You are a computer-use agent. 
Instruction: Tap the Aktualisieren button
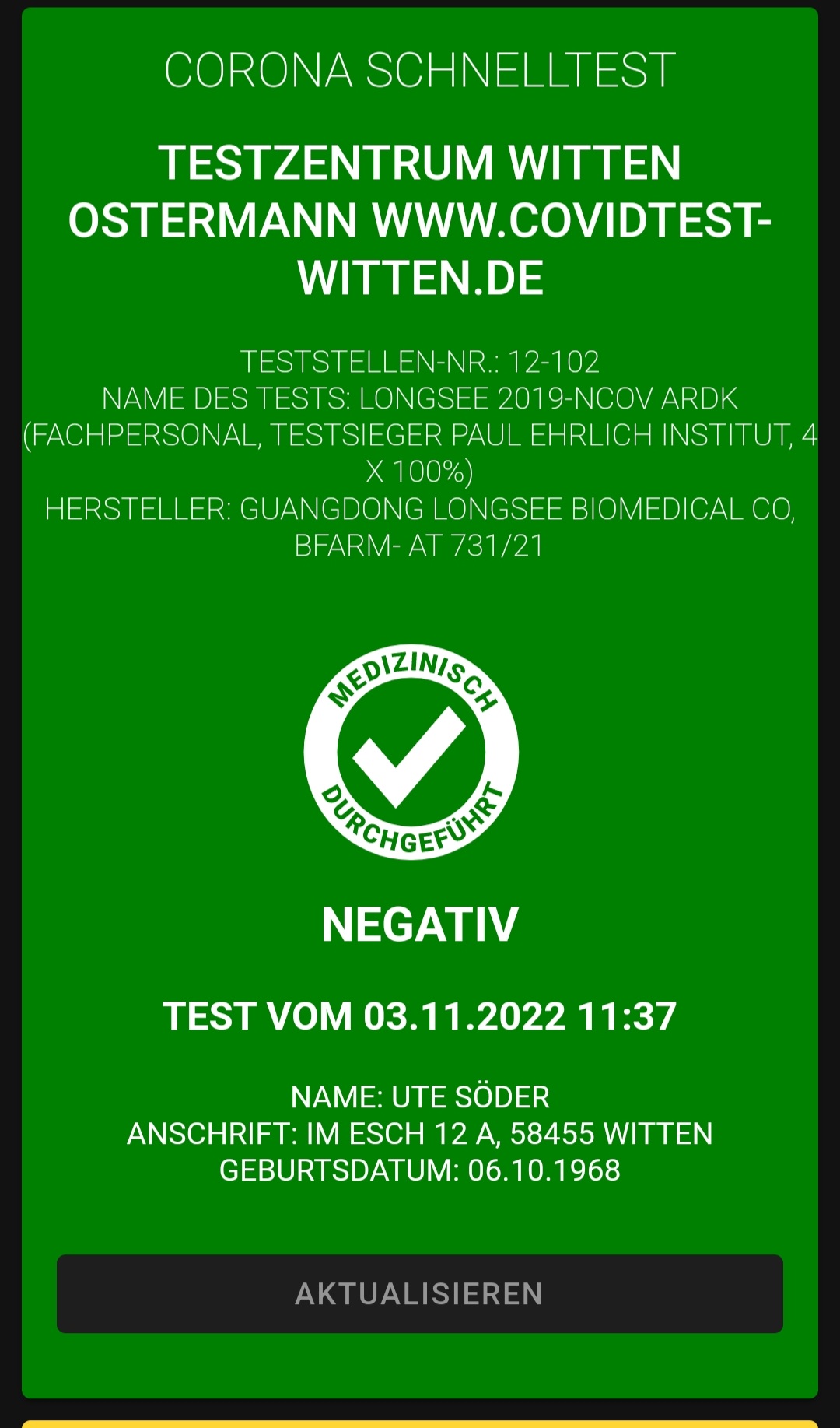pos(419,1293)
